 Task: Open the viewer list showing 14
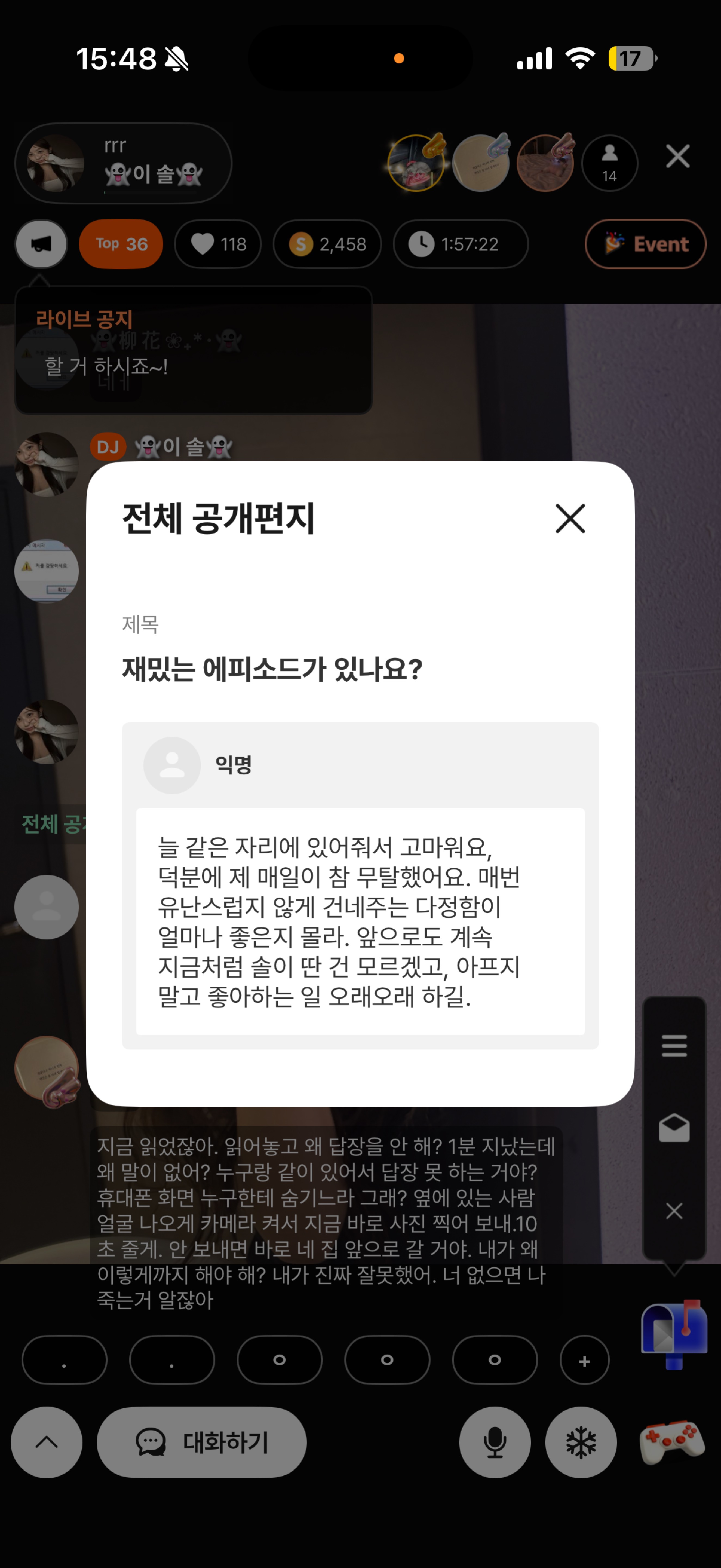click(609, 163)
